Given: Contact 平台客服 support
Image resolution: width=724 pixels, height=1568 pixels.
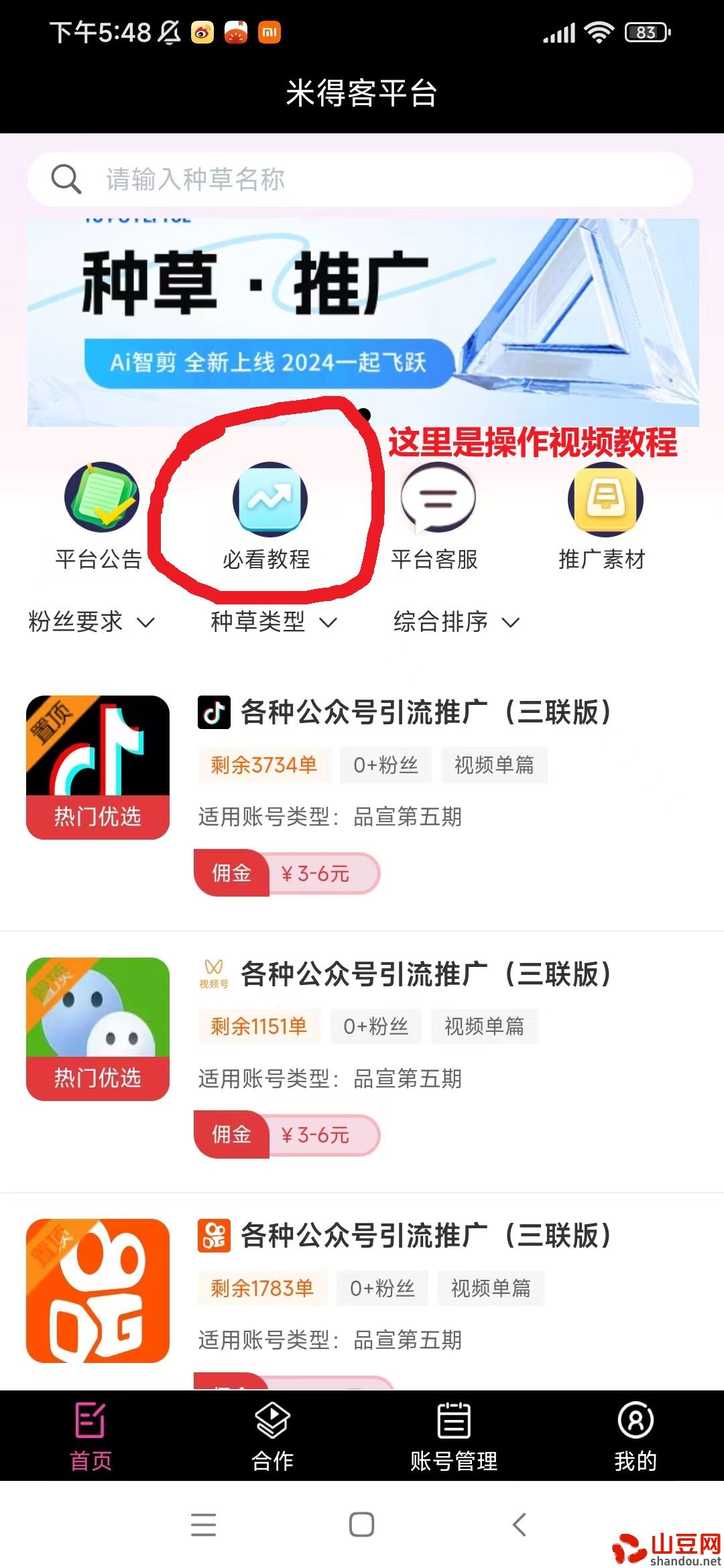Looking at the screenshot, I should point(436,516).
